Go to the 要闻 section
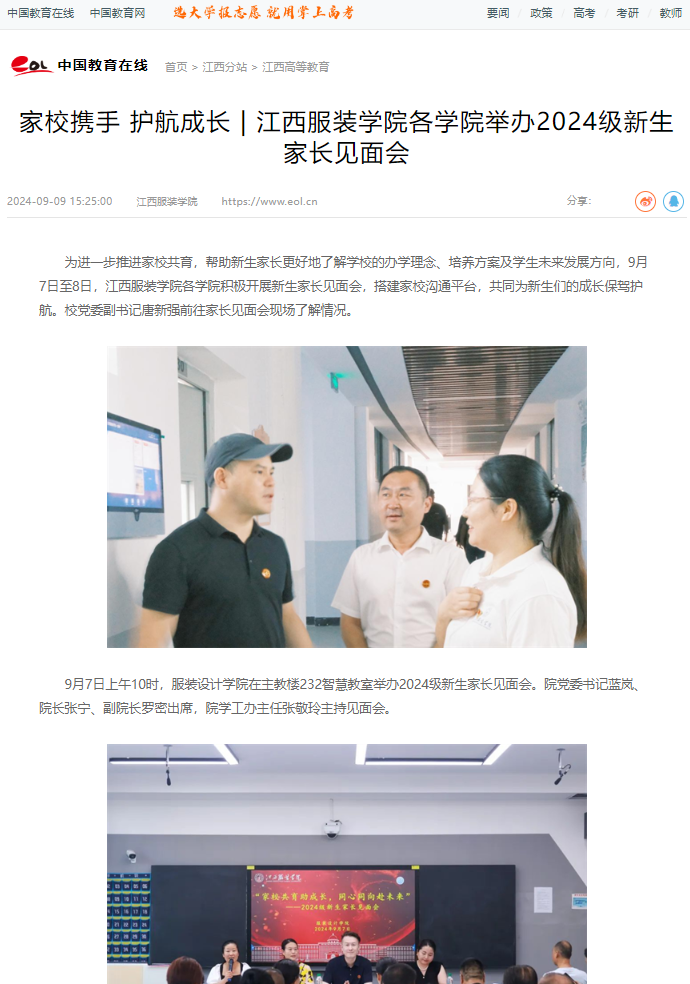Screen dimensions: 690x984 pos(498,13)
